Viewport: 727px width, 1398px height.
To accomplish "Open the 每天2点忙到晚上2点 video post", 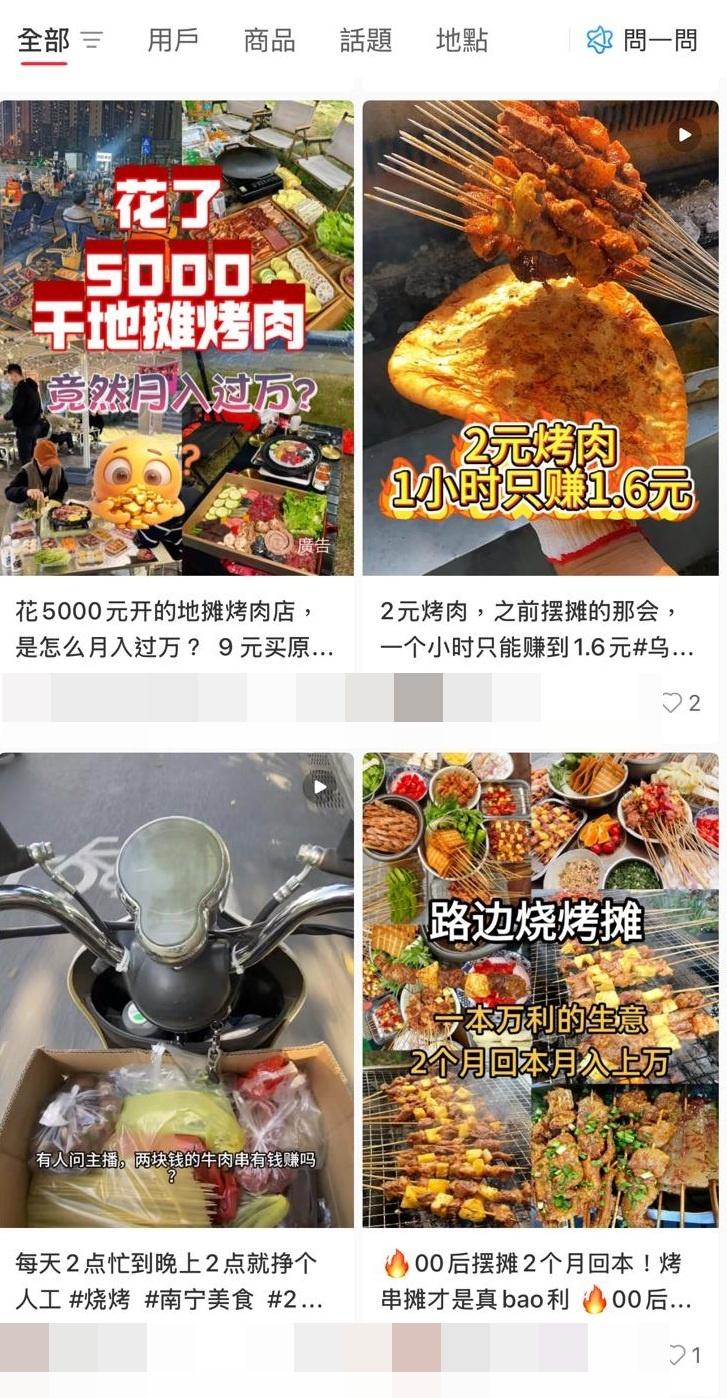I will [x=177, y=990].
